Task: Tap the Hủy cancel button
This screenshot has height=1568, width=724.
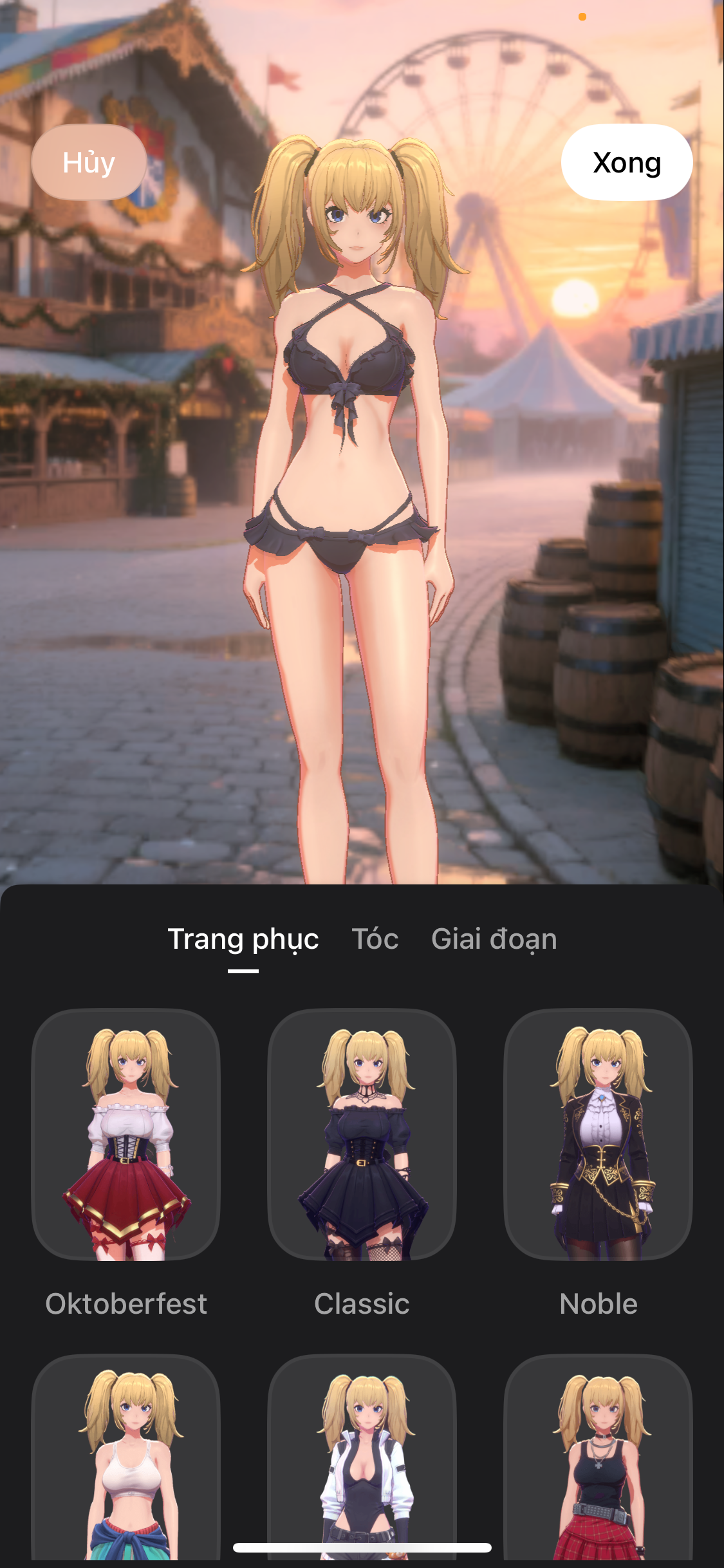Action: click(x=89, y=162)
